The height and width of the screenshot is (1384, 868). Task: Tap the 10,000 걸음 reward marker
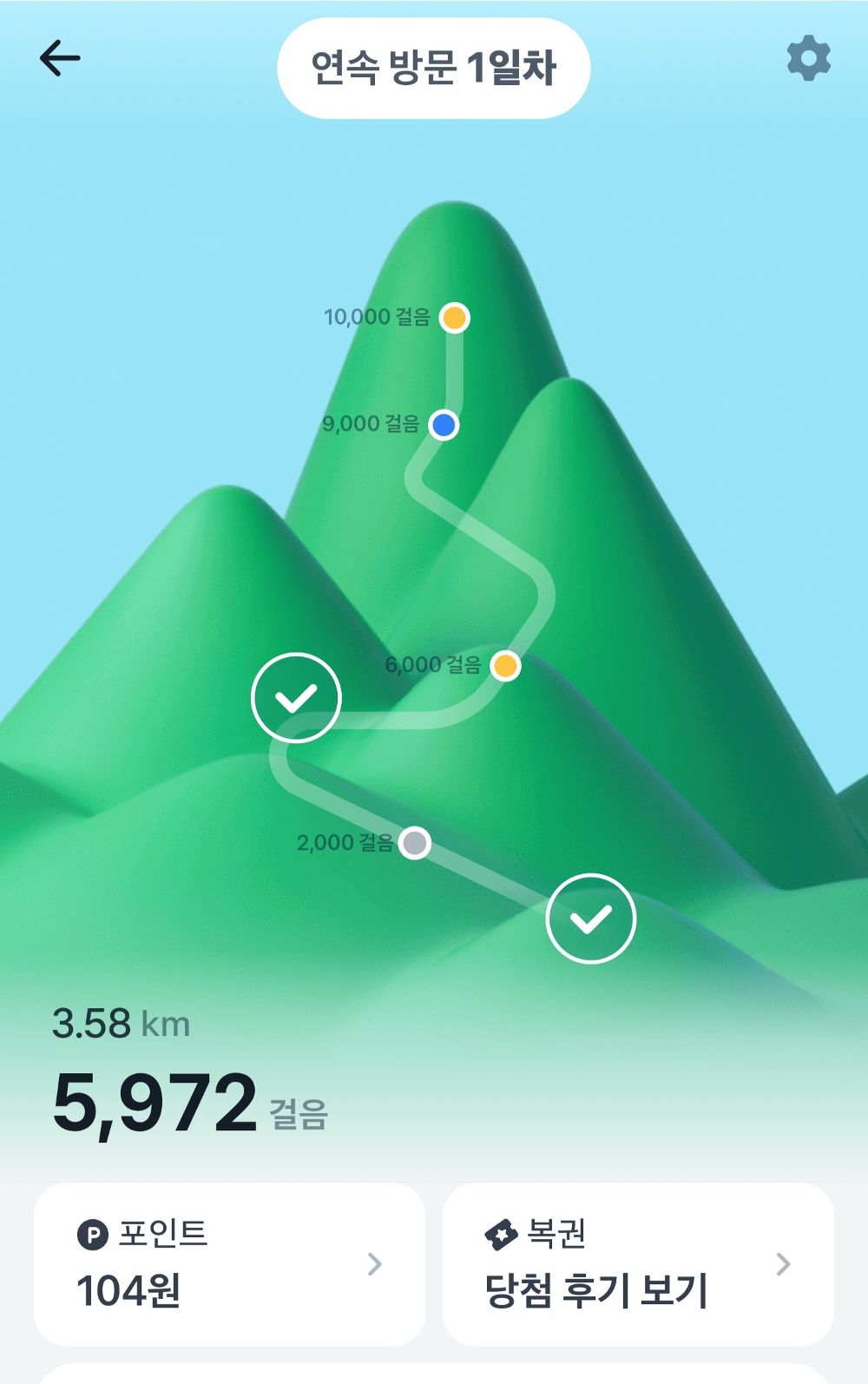point(454,318)
